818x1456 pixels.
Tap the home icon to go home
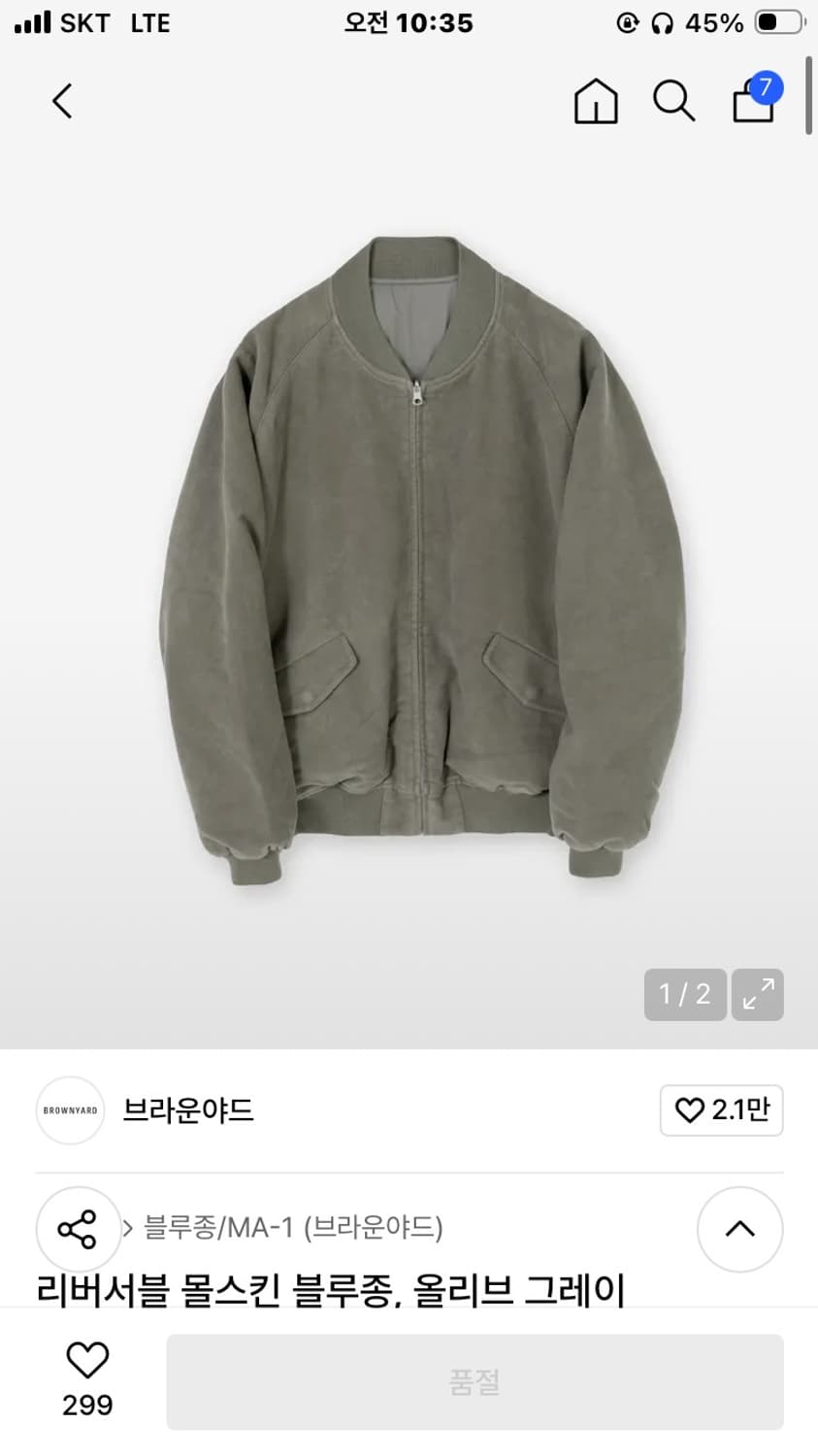(x=596, y=101)
